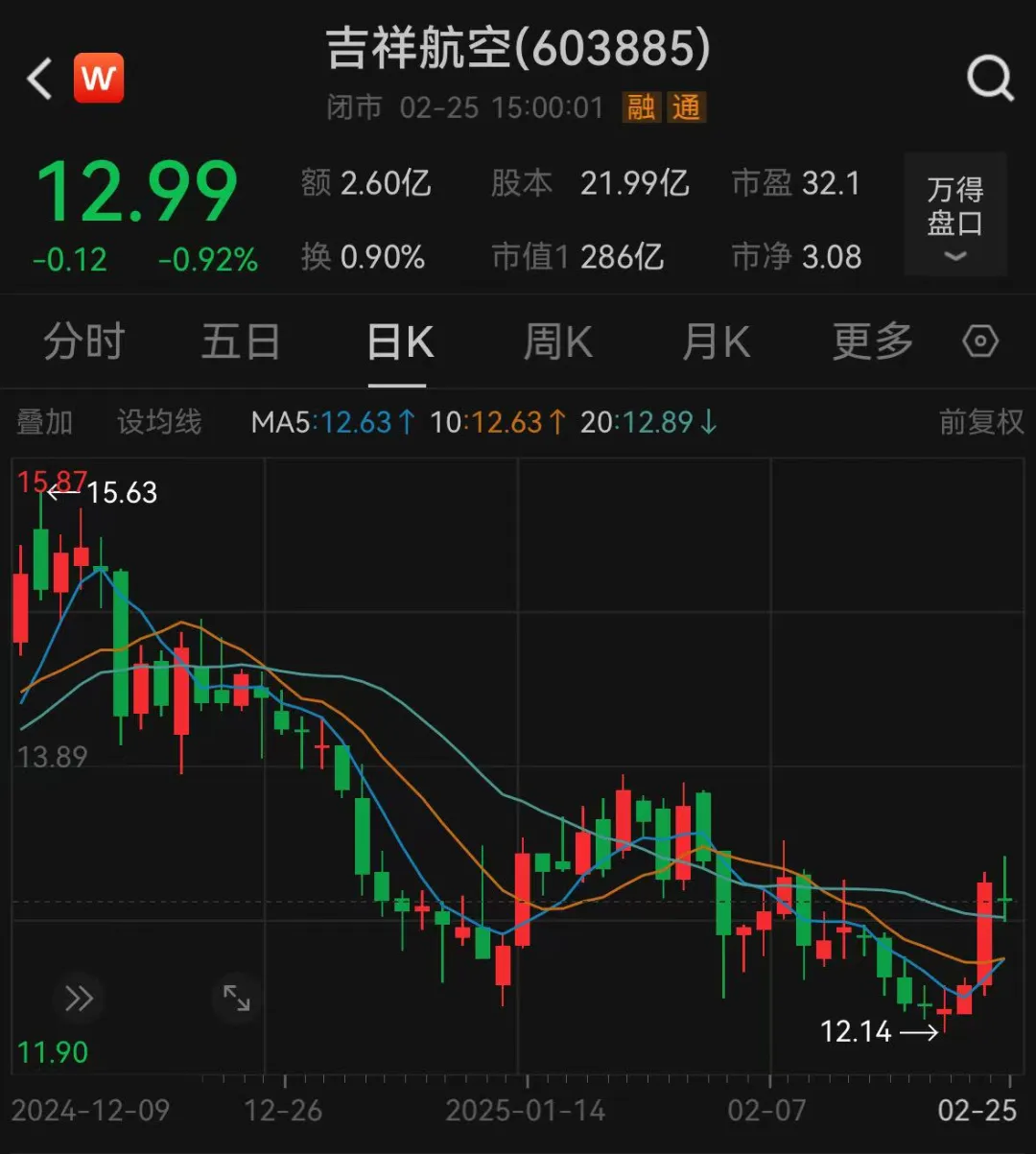The width and height of the screenshot is (1036, 1154).
Task: Open 设均线 moving average settings
Action: click(159, 422)
